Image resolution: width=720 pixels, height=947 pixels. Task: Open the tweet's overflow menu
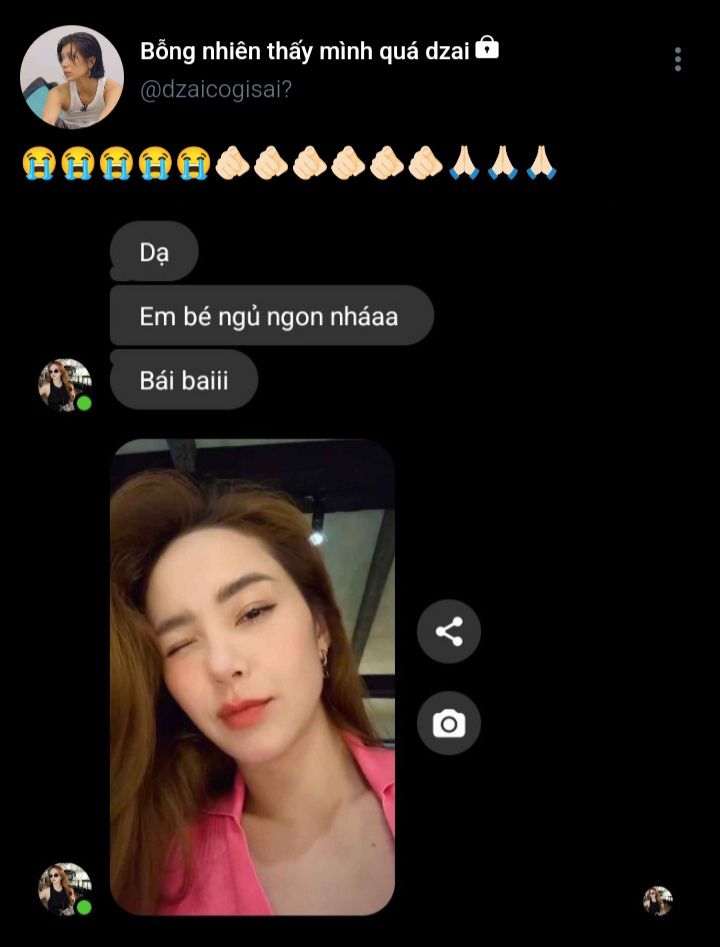click(677, 60)
